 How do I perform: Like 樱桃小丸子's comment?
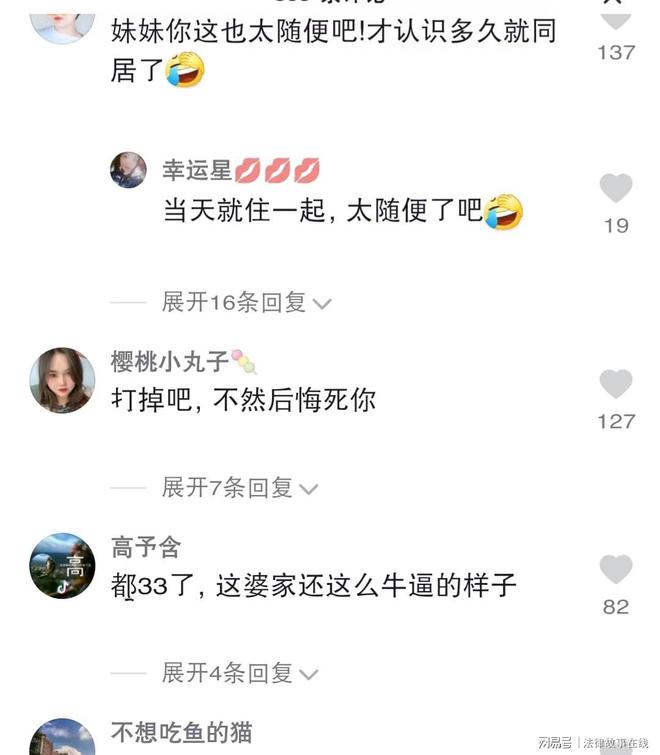point(616,384)
